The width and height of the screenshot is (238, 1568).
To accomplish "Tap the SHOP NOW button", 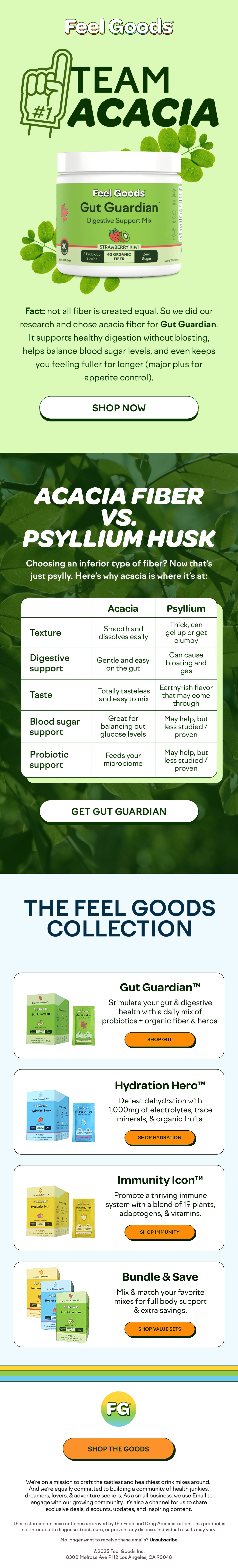I will coord(119,408).
